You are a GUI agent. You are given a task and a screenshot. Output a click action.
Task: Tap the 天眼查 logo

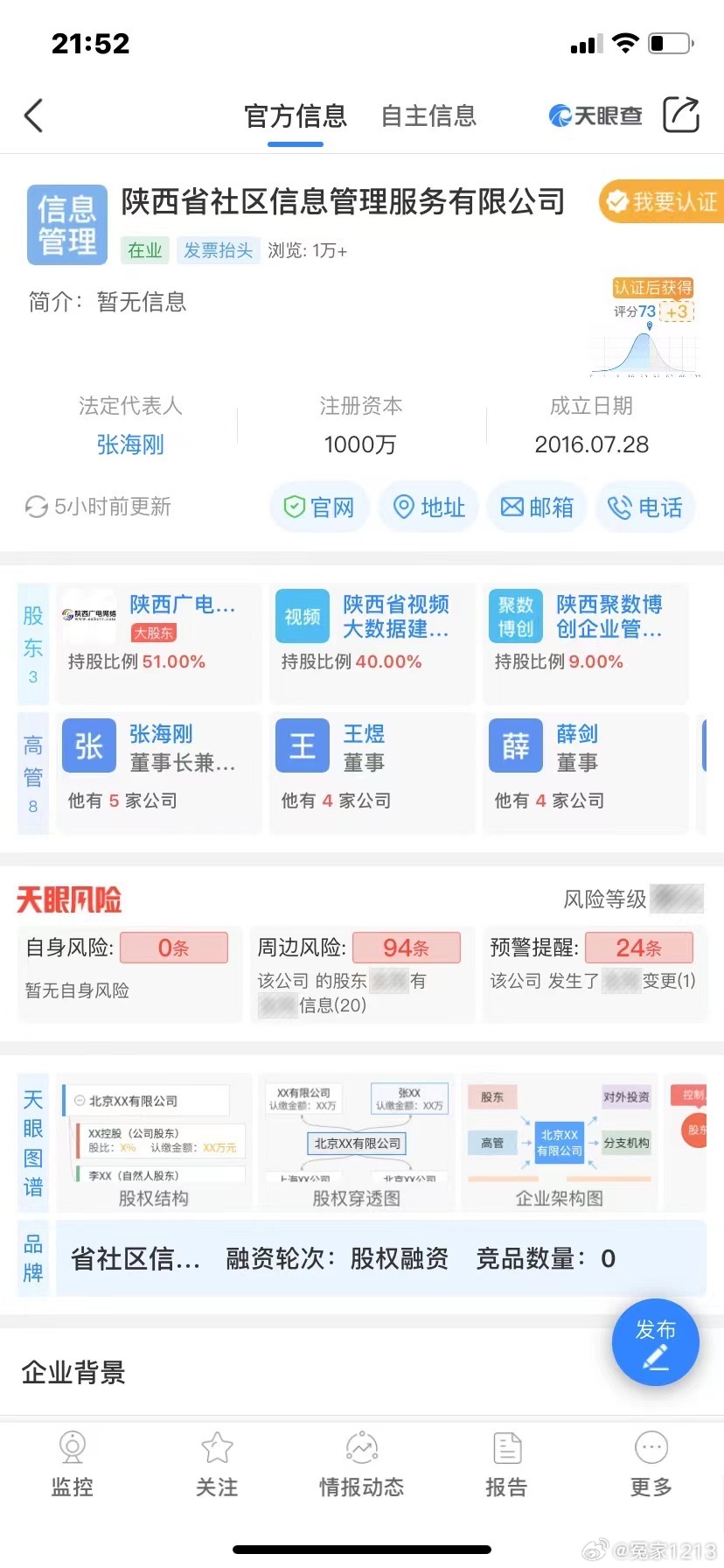click(595, 115)
